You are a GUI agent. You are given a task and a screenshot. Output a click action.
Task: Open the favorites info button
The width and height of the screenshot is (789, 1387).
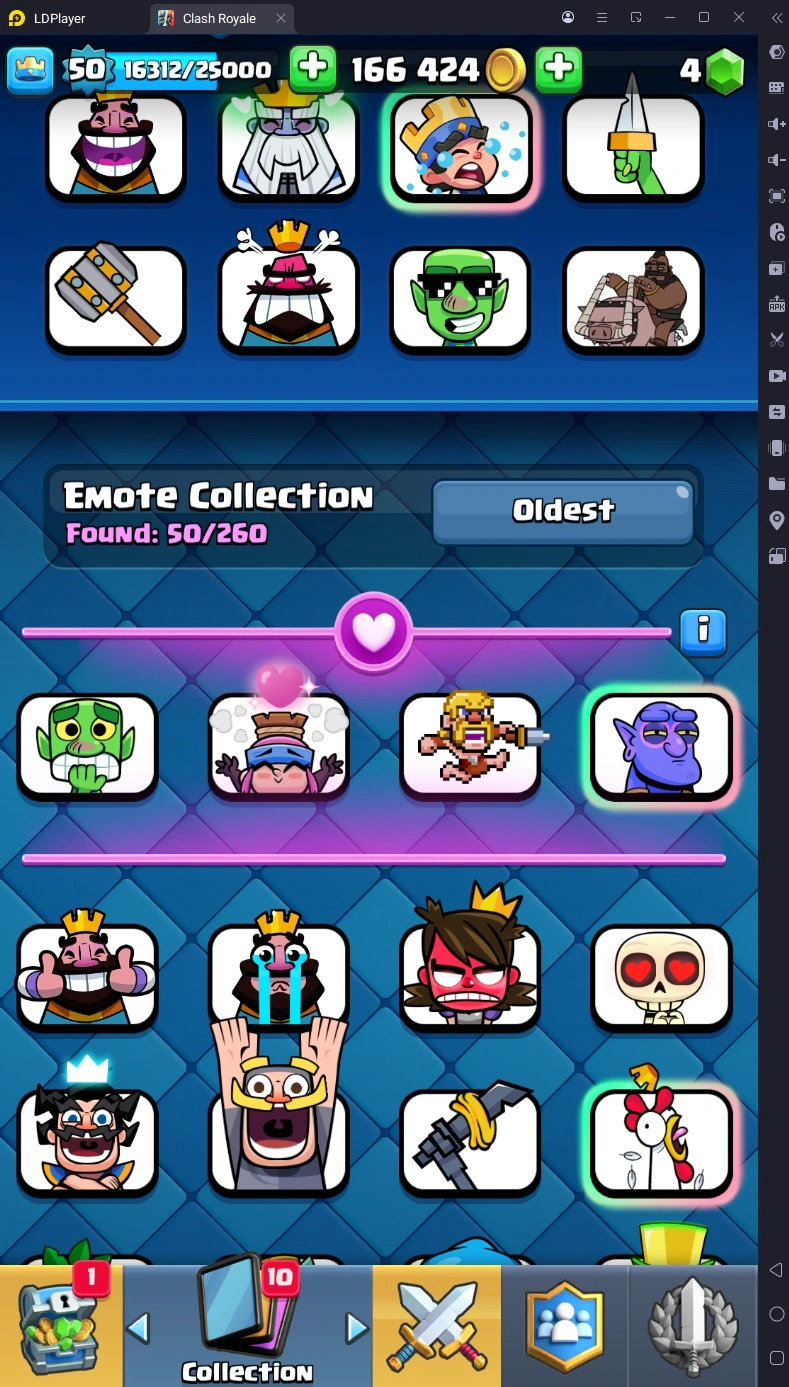coord(703,632)
